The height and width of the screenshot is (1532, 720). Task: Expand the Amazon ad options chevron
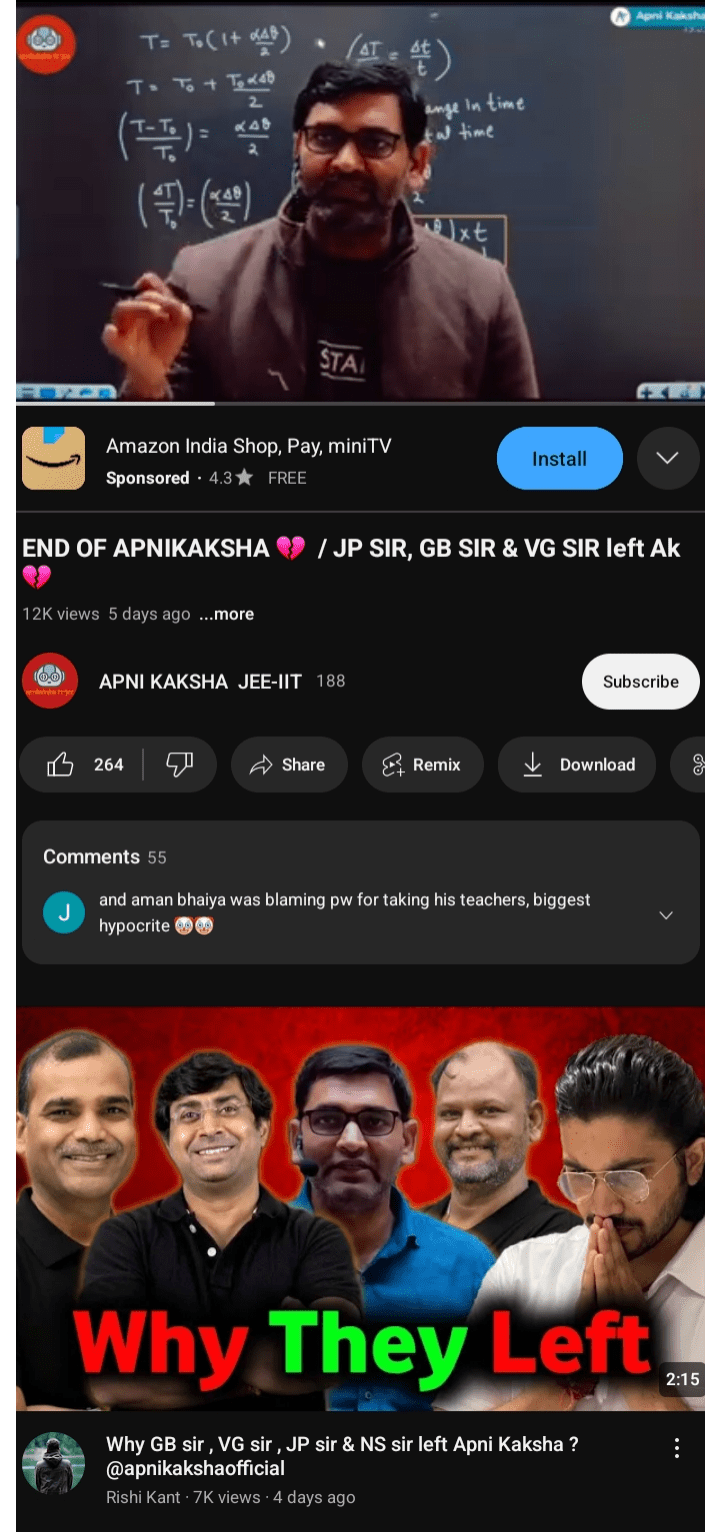tap(667, 459)
